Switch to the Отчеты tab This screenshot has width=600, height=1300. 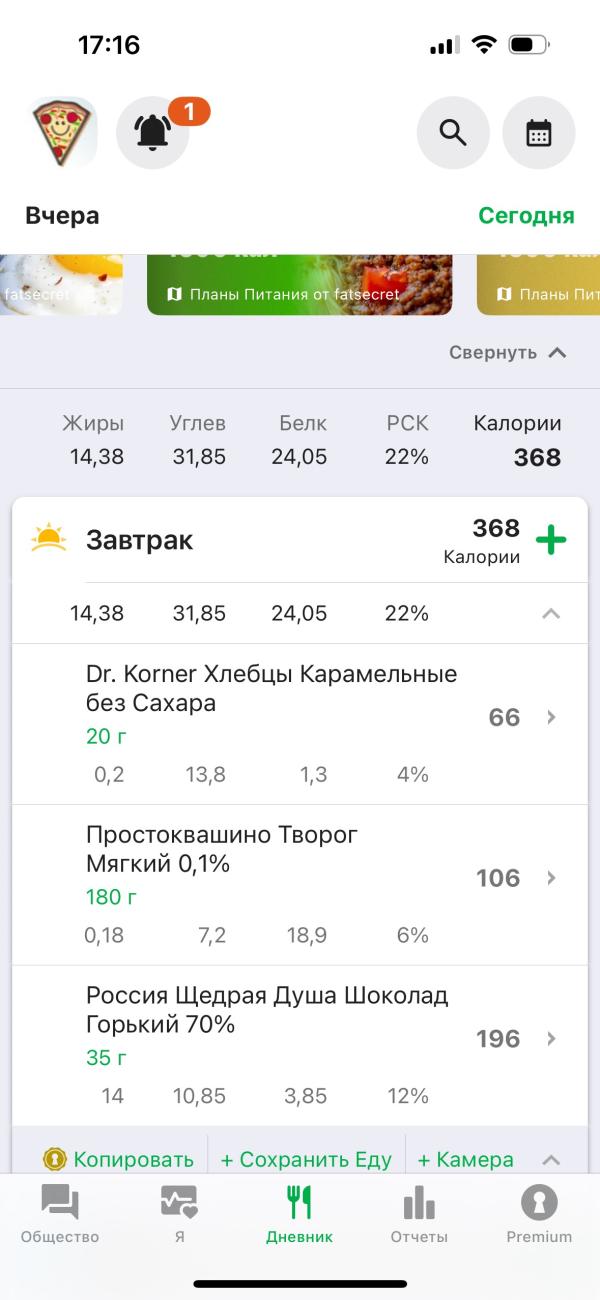click(419, 1213)
